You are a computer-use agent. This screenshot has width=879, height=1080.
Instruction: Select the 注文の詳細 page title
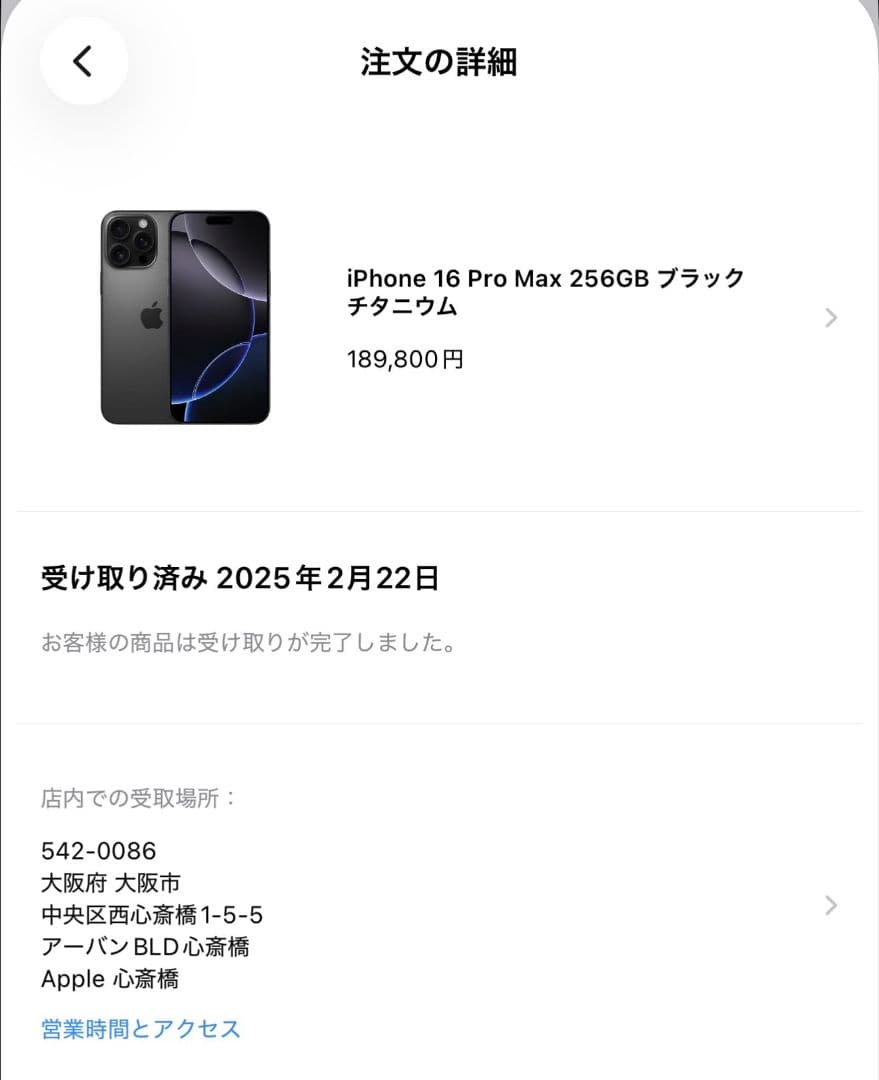coord(439,61)
